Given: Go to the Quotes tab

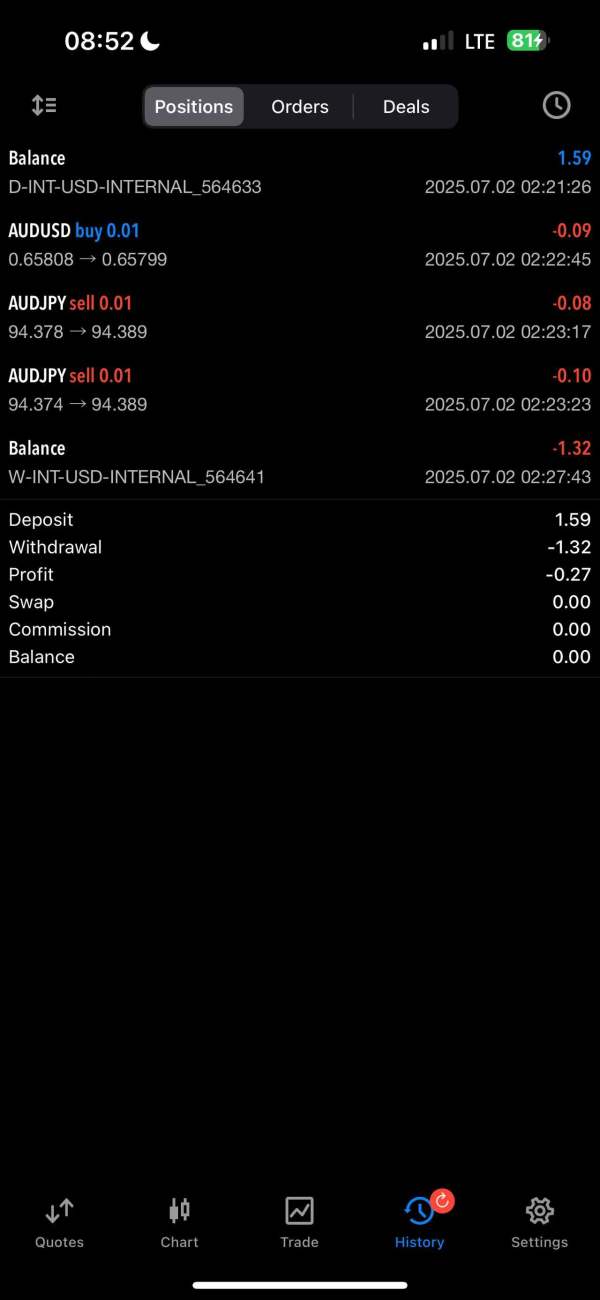Looking at the screenshot, I should [59, 1223].
